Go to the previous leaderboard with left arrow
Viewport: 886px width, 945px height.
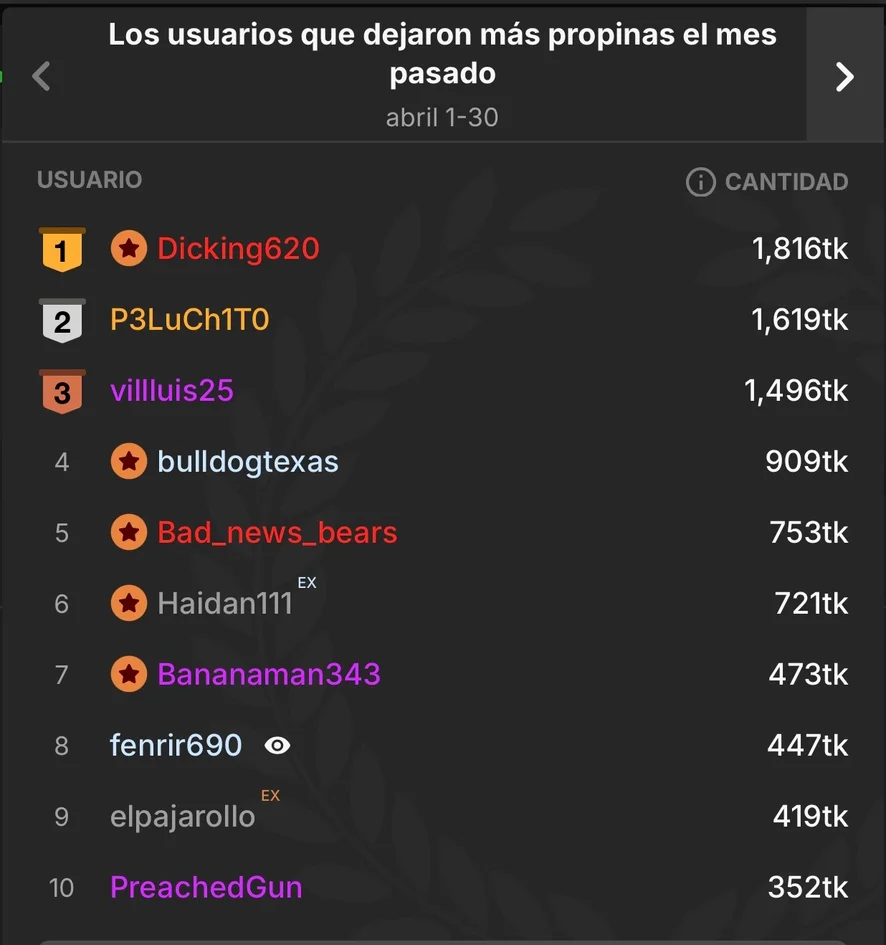[x=41, y=77]
